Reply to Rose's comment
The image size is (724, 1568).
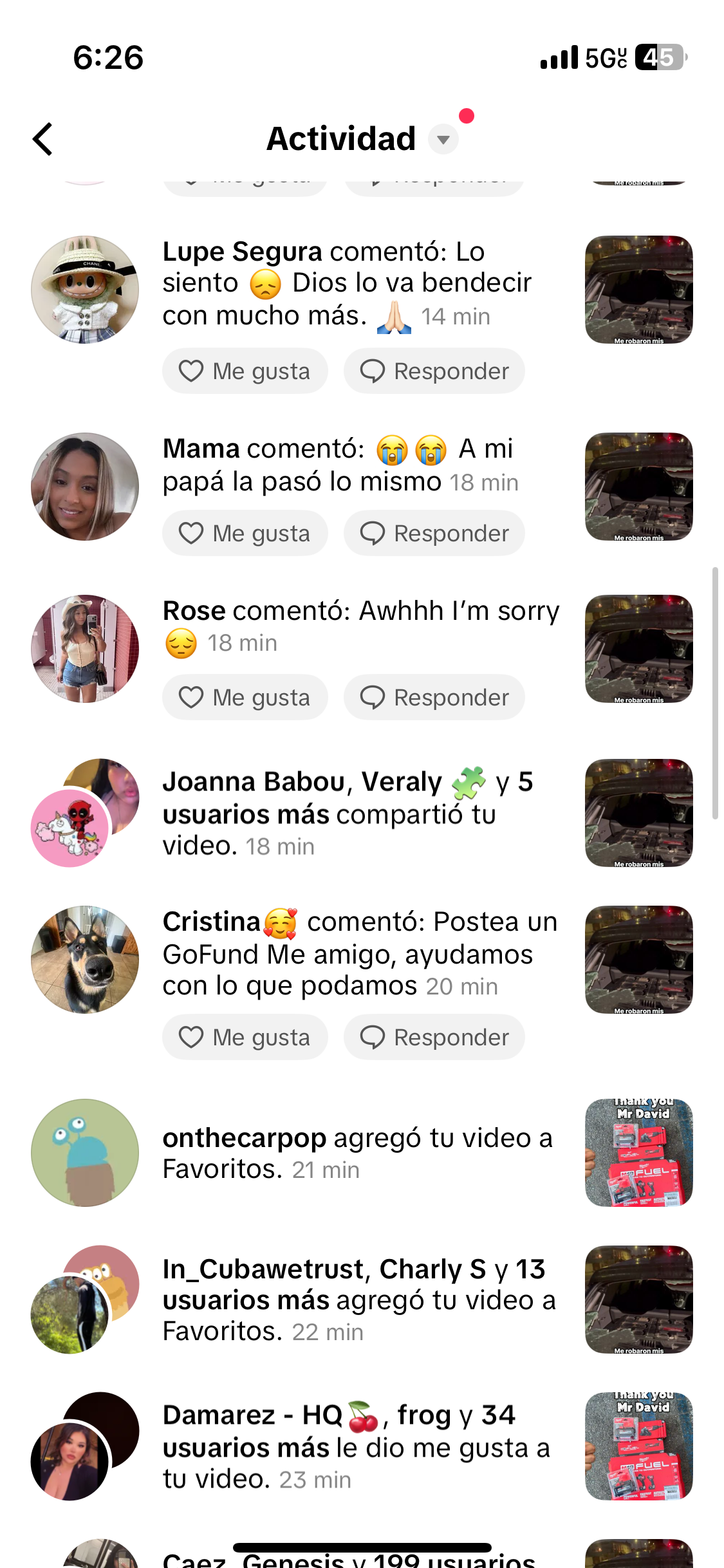(434, 698)
